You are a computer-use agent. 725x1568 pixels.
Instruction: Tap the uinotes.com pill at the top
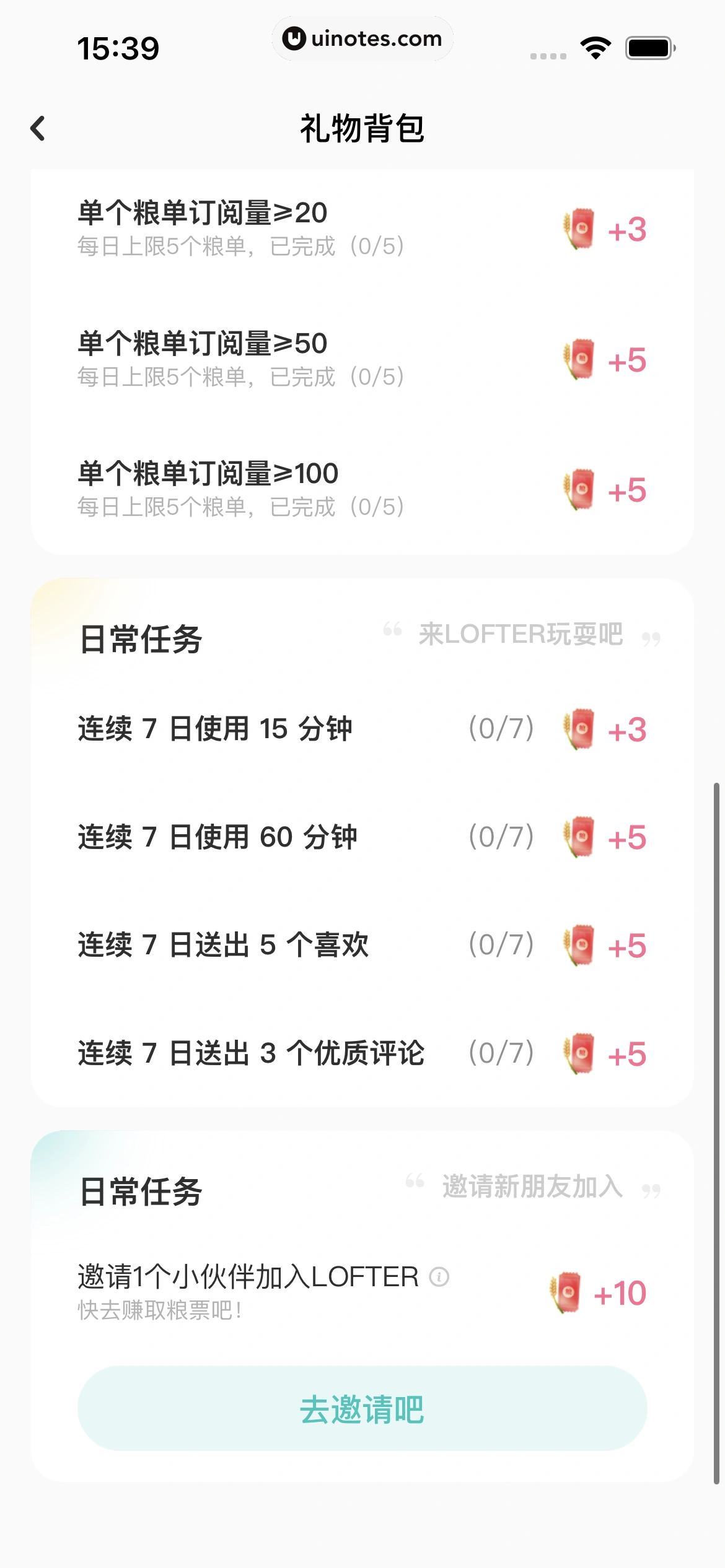362,38
